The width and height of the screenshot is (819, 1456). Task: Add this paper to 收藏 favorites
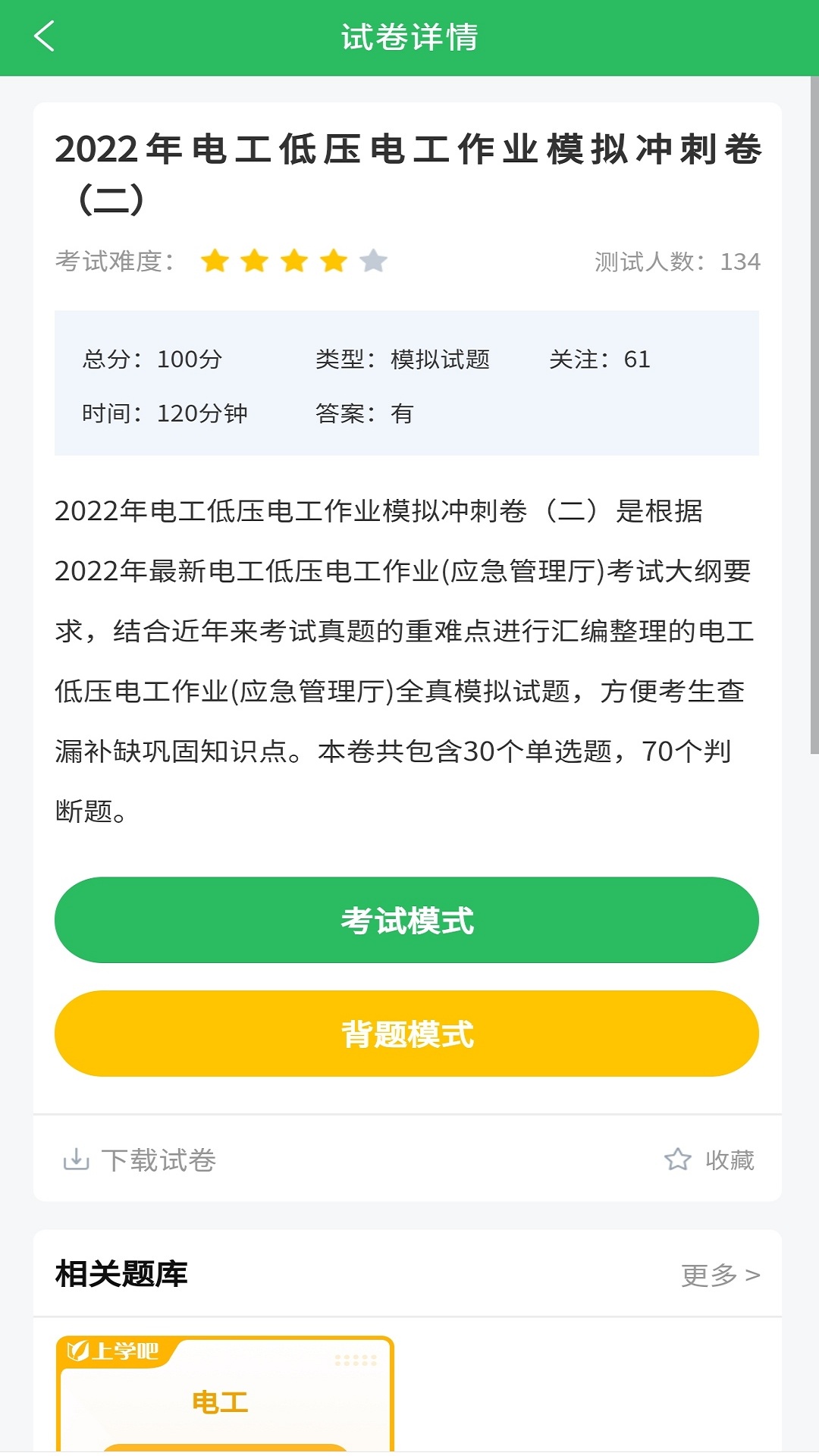(710, 1159)
